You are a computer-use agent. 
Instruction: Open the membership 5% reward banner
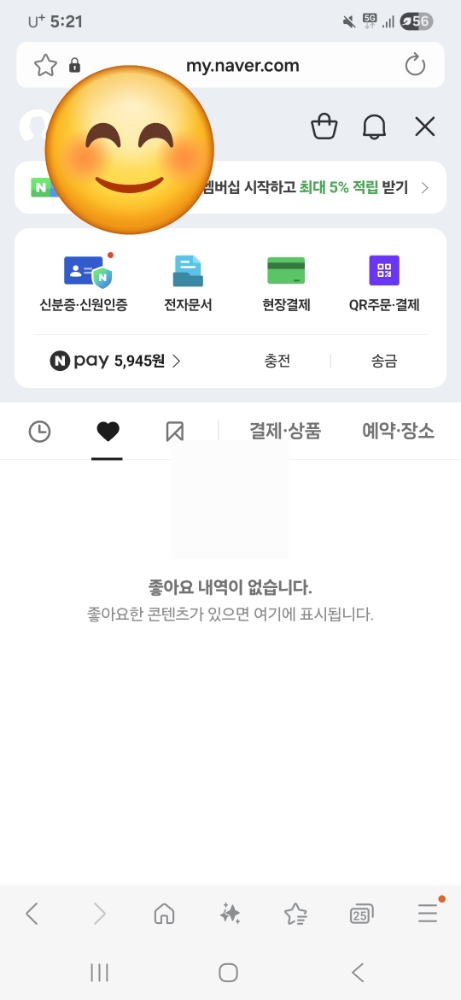pos(230,188)
